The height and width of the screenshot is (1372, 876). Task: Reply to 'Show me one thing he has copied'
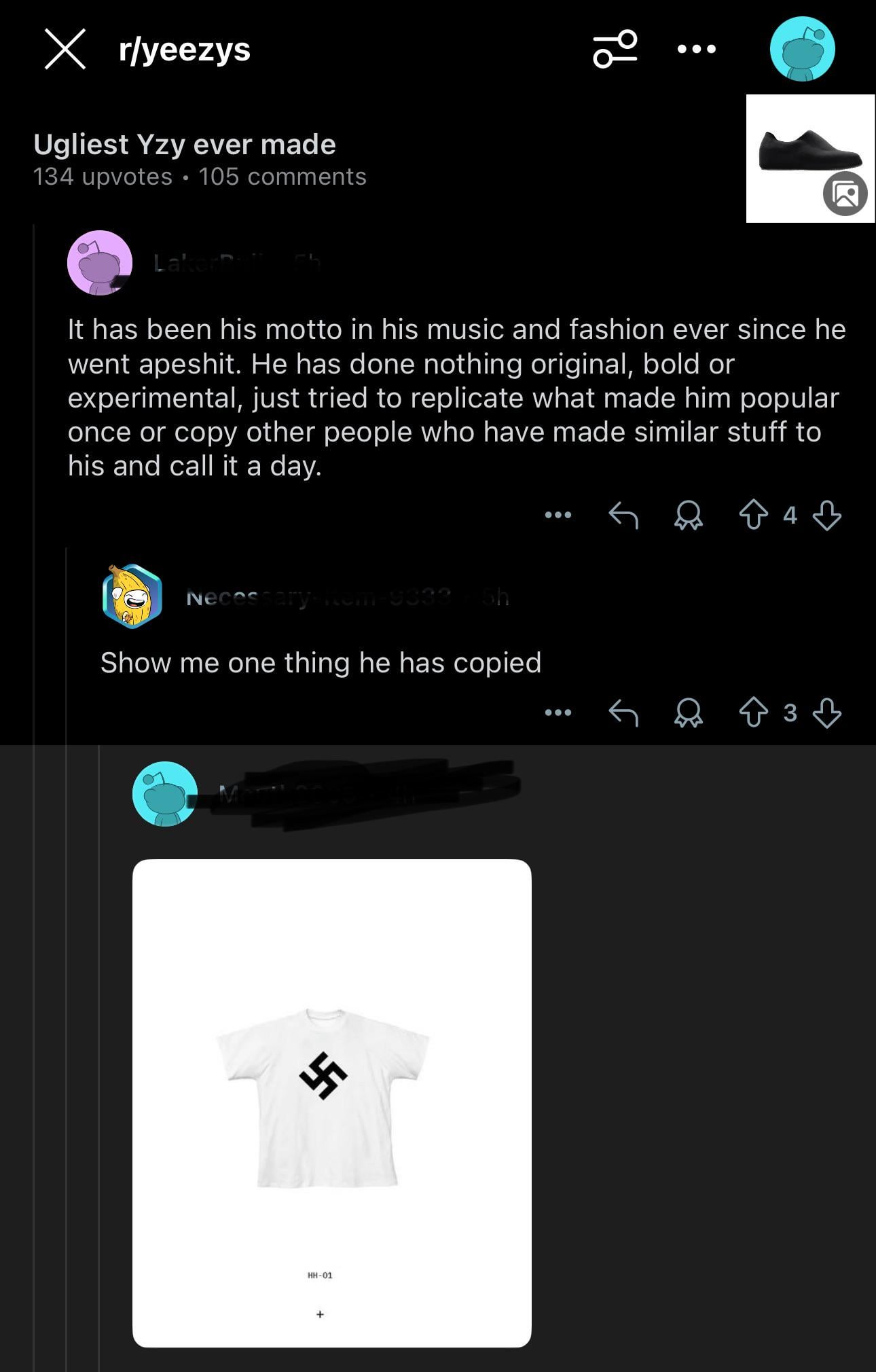[623, 712]
